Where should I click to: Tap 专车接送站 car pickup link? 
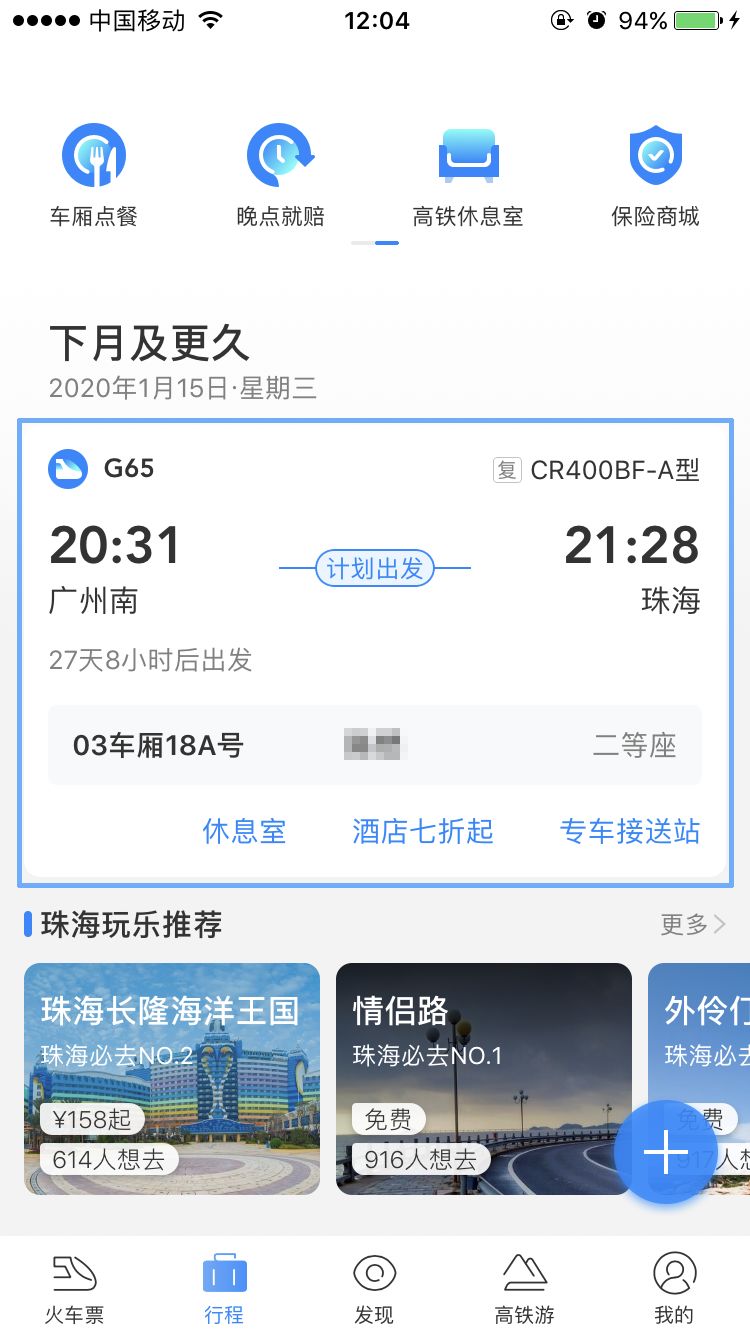[629, 831]
